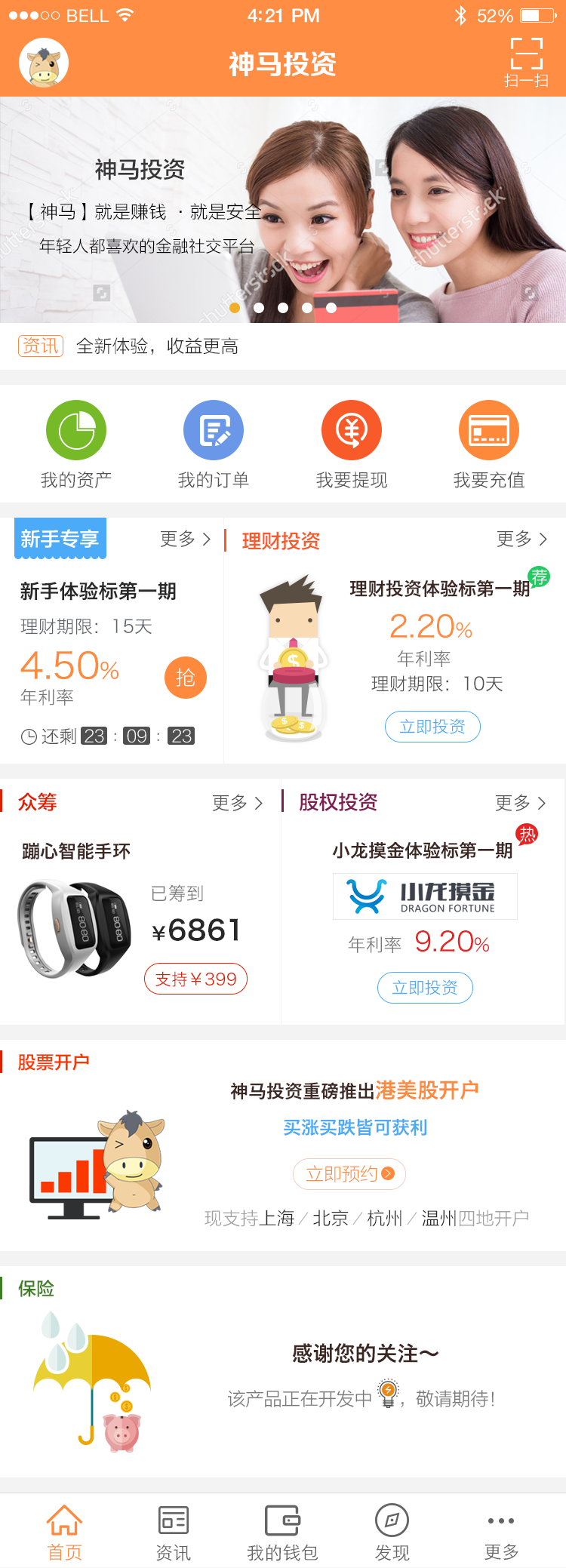Tap 立即投资 for 理财投资体验标第一期
The height and width of the screenshot is (1568, 566).
(432, 727)
